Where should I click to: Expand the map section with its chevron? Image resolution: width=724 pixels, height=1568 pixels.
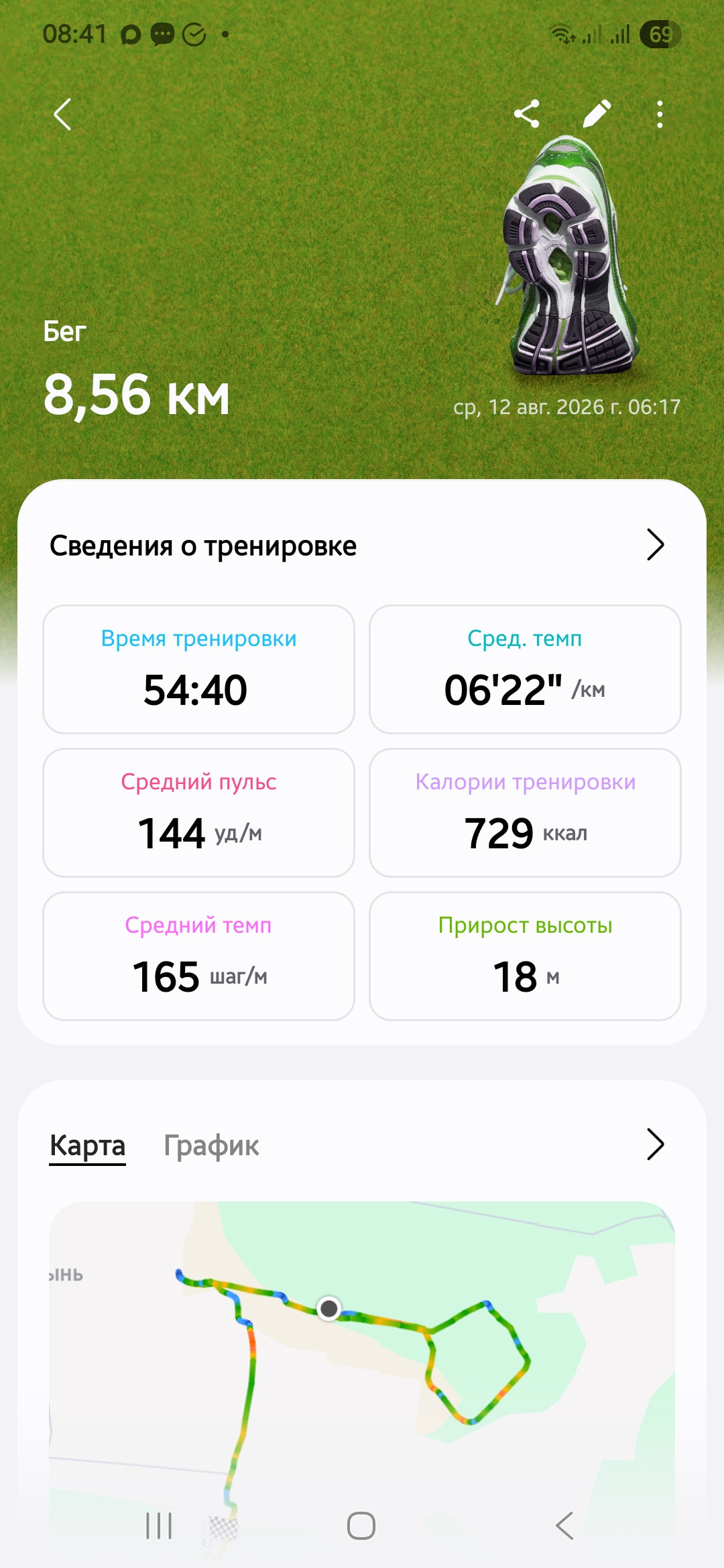pos(655,1145)
